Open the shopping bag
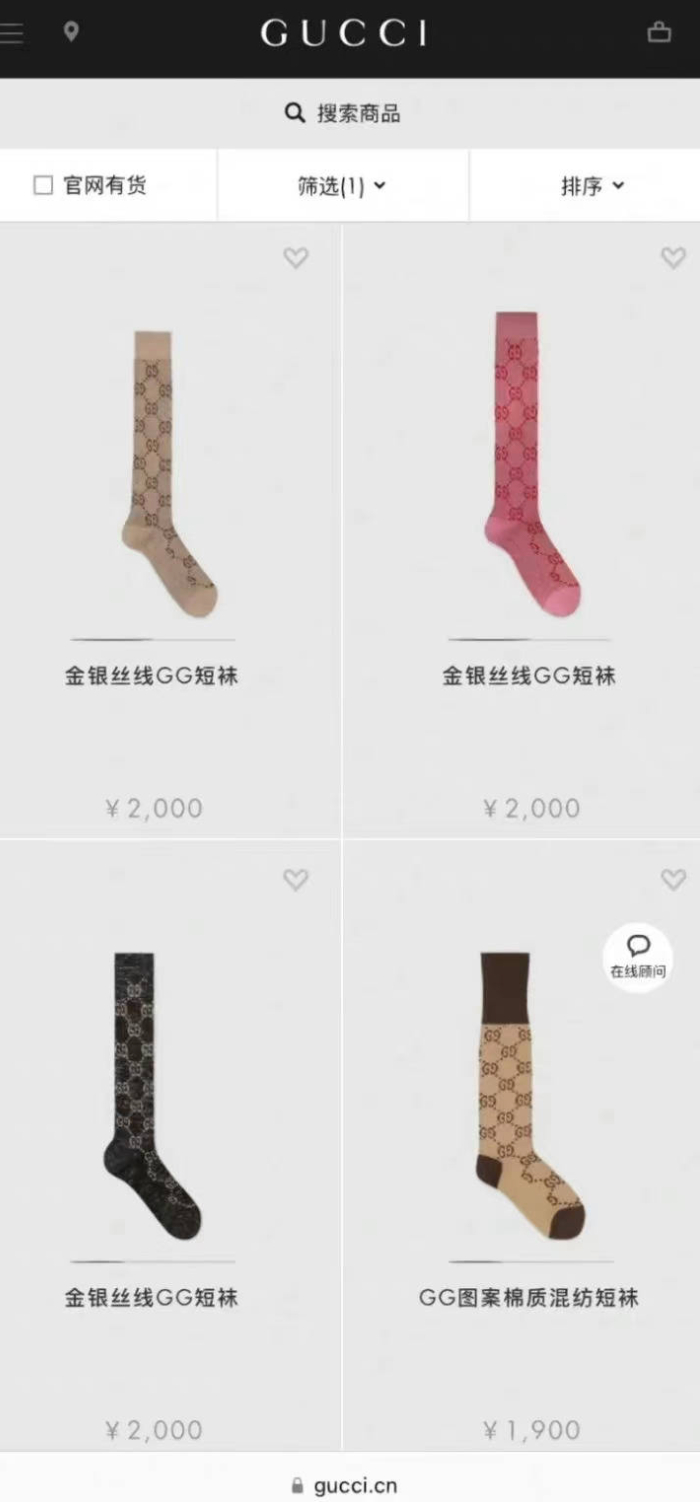This screenshot has height=1502, width=700. click(x=658, y=32)
